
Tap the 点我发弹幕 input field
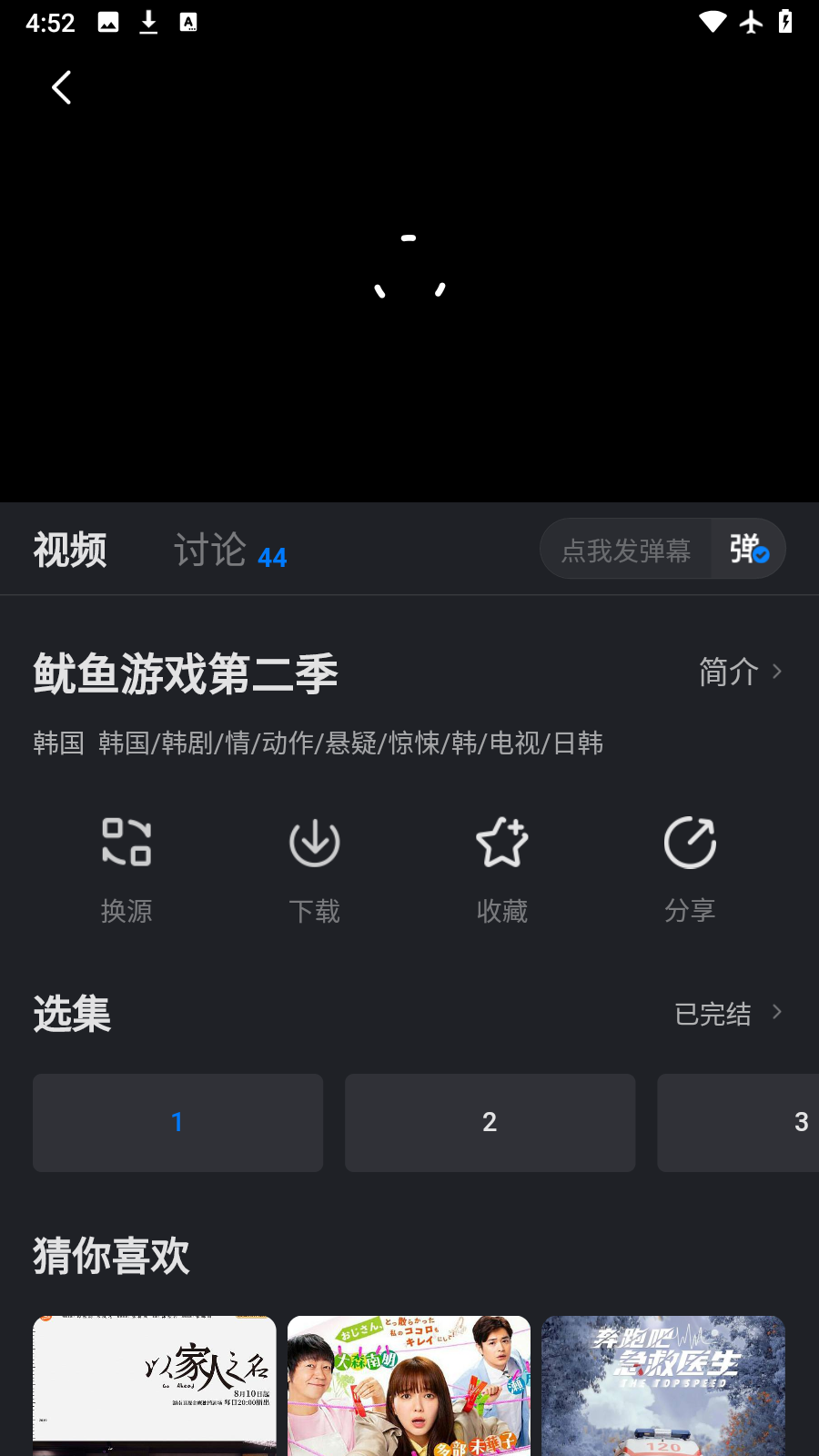pos(626,550)
